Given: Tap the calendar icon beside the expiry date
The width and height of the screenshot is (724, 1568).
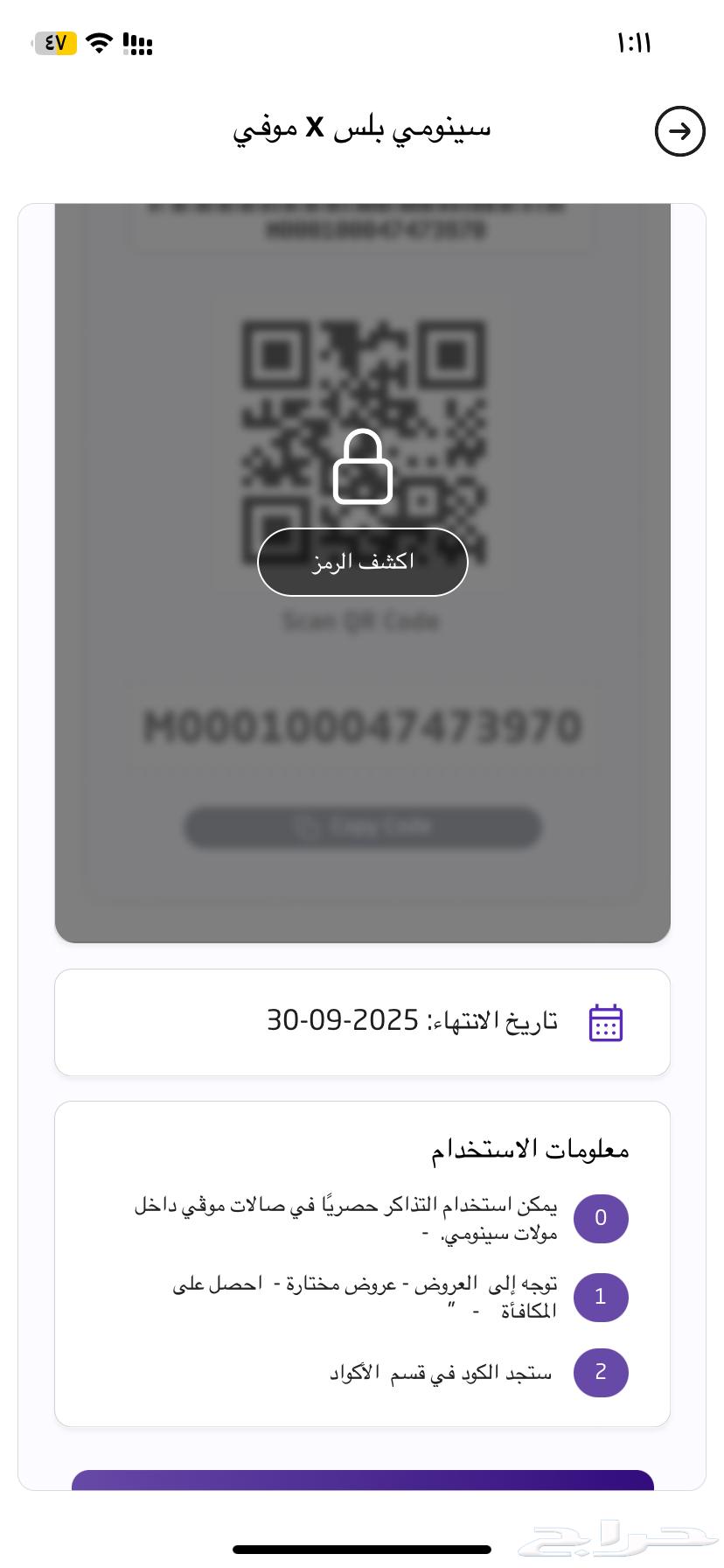Looking at the screenshot, I should coord(605,1021).
